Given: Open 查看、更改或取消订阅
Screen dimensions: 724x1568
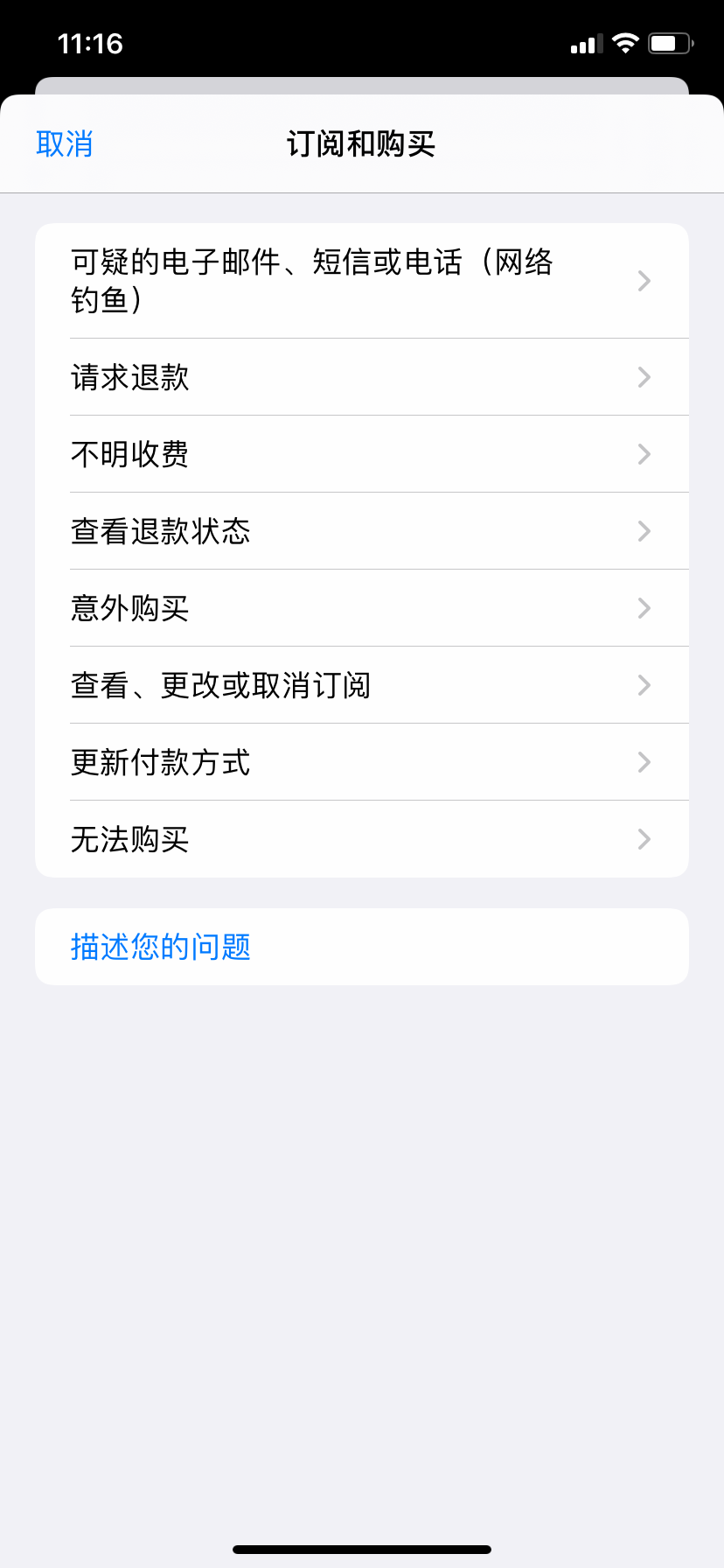Looking at the screenshot, I should pyautogui.click(x=361, y=685).
